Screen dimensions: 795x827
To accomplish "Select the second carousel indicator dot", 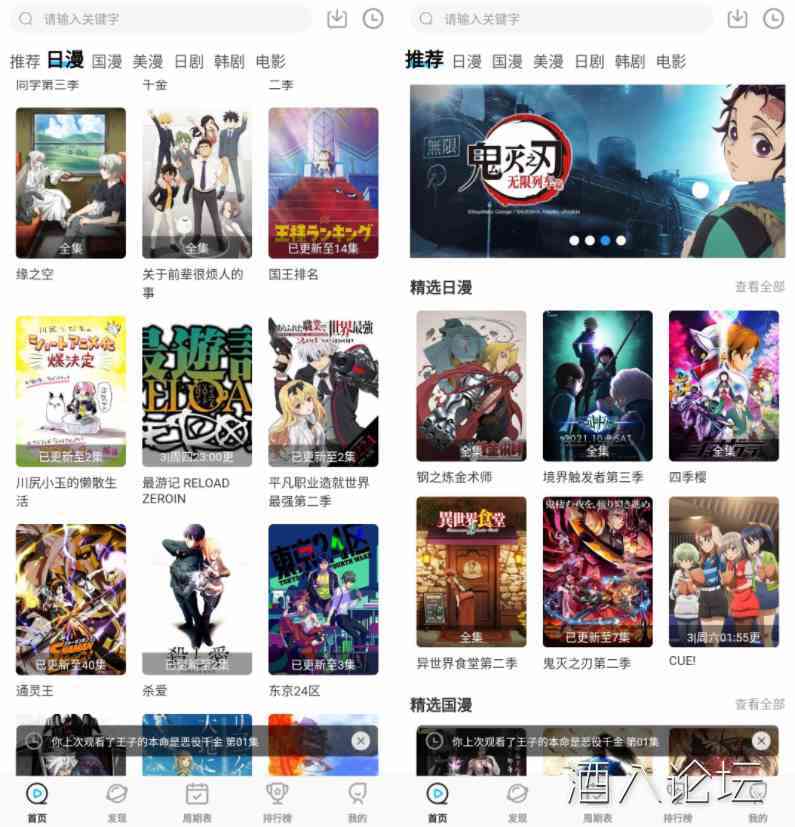I will (x=591, y=240).
